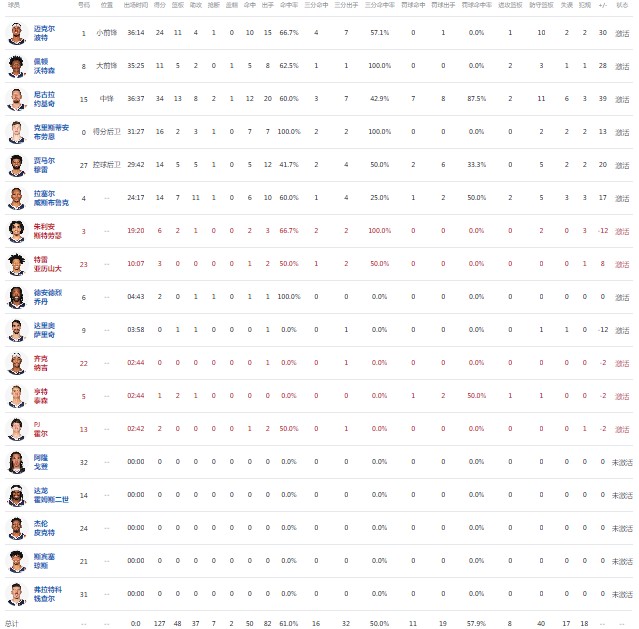Open PJ·霍尔 player profile
This screenshot has height=629, width=639.
[x=40, y=429]
